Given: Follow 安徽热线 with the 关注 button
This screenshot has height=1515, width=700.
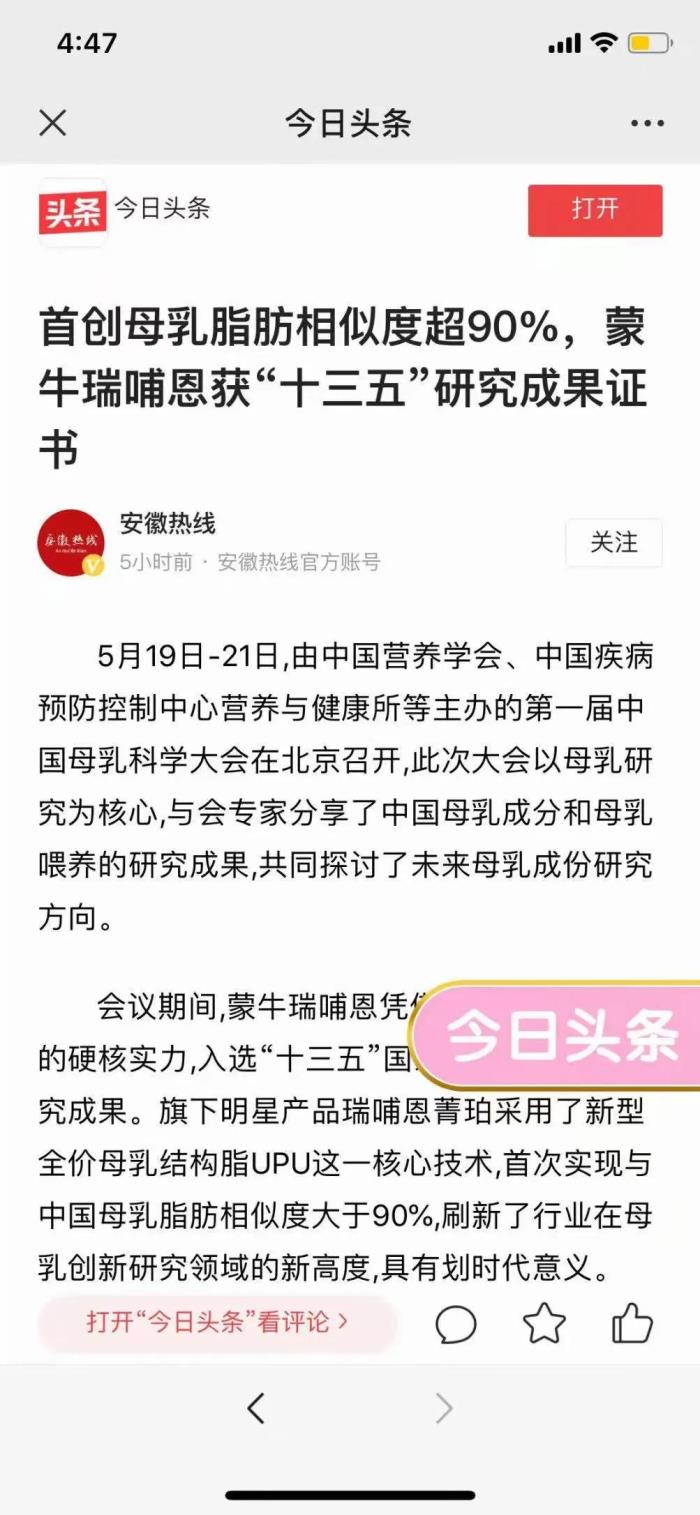Looking at the screenshot, I should tap(613, 543).
